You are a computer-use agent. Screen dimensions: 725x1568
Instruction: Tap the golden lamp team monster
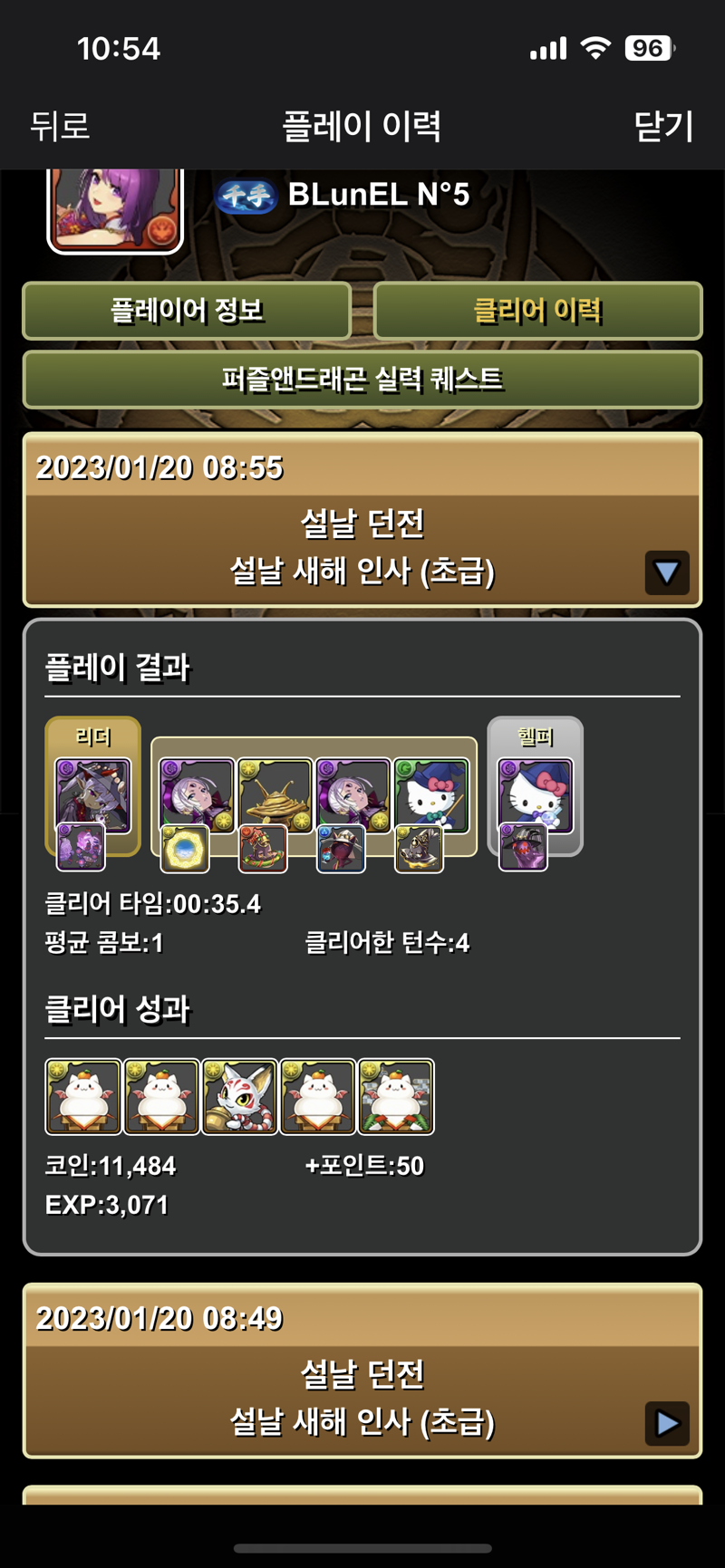click(275, 796)
